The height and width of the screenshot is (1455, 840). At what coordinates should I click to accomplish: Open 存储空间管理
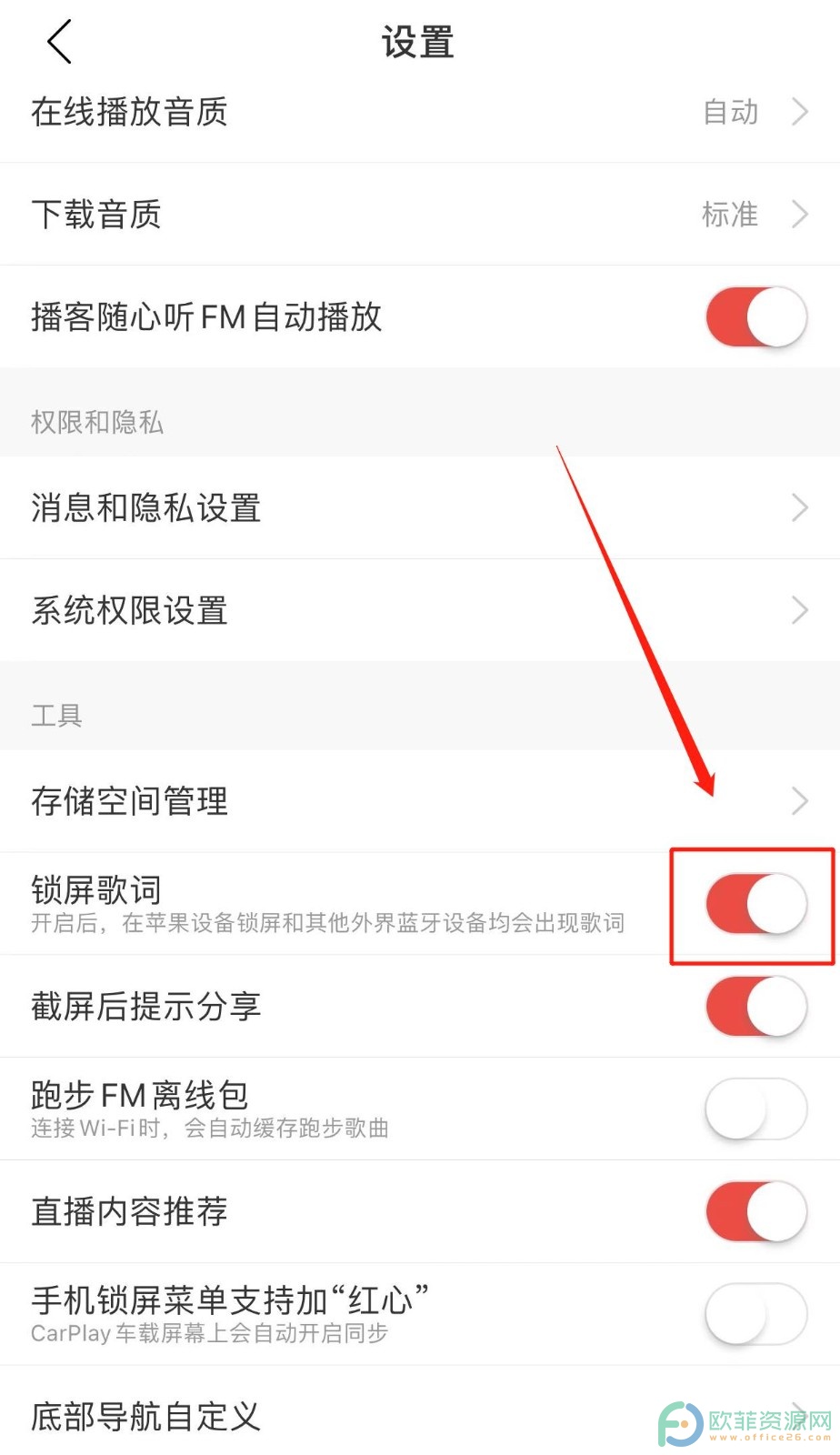point(418,802)
